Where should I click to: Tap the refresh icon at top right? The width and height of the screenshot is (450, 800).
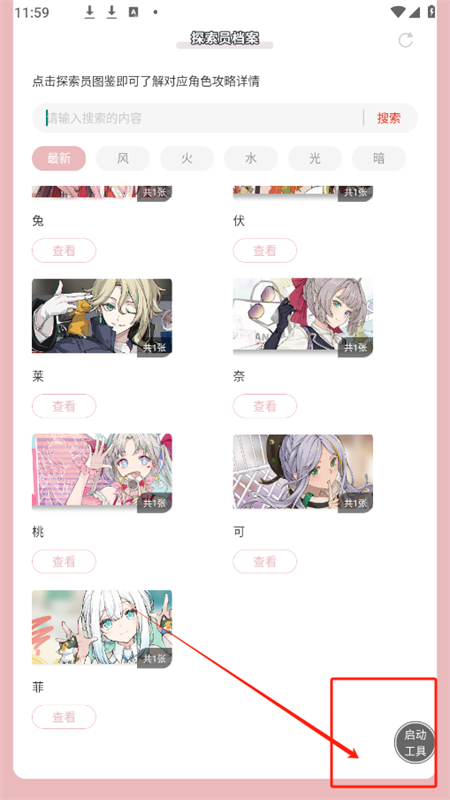click(x=406, y=40)
